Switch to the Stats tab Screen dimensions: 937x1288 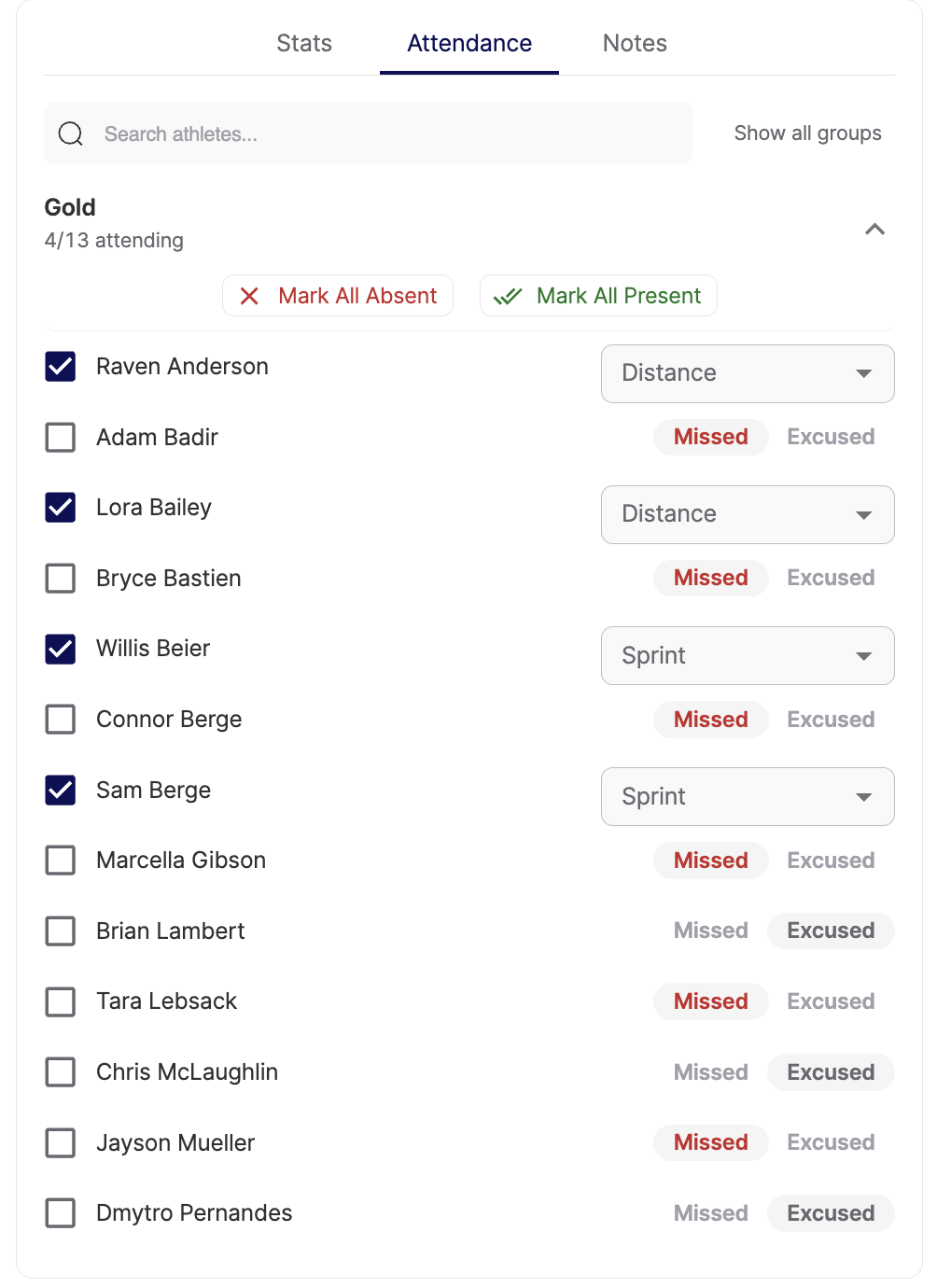(x=304, y=43)
